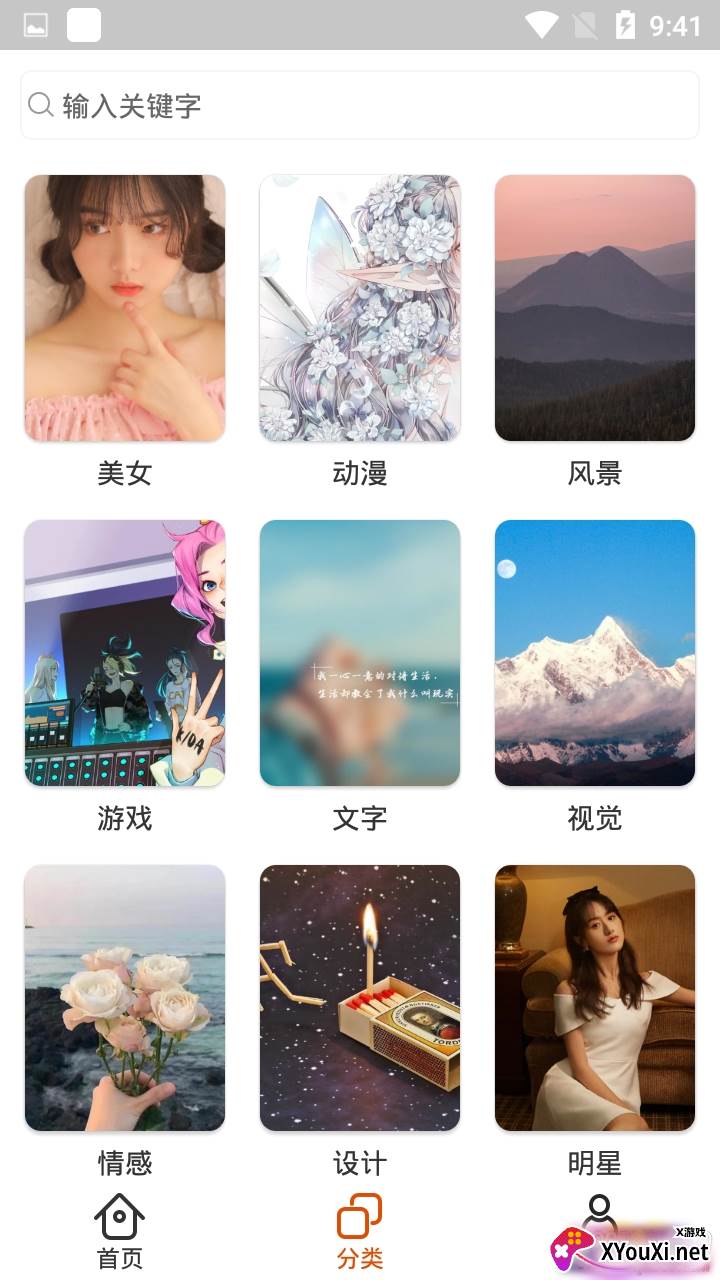The height and width of the screenshot is (1280, 720).
Task: Select the 分类 squares icon
Action: [x=359, y=1213]
